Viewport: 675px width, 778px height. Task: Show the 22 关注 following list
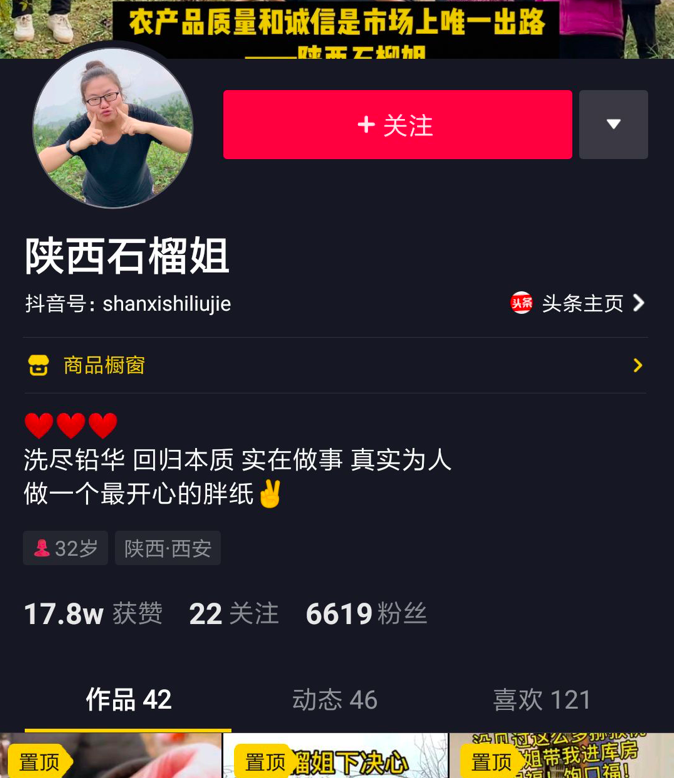234,614
